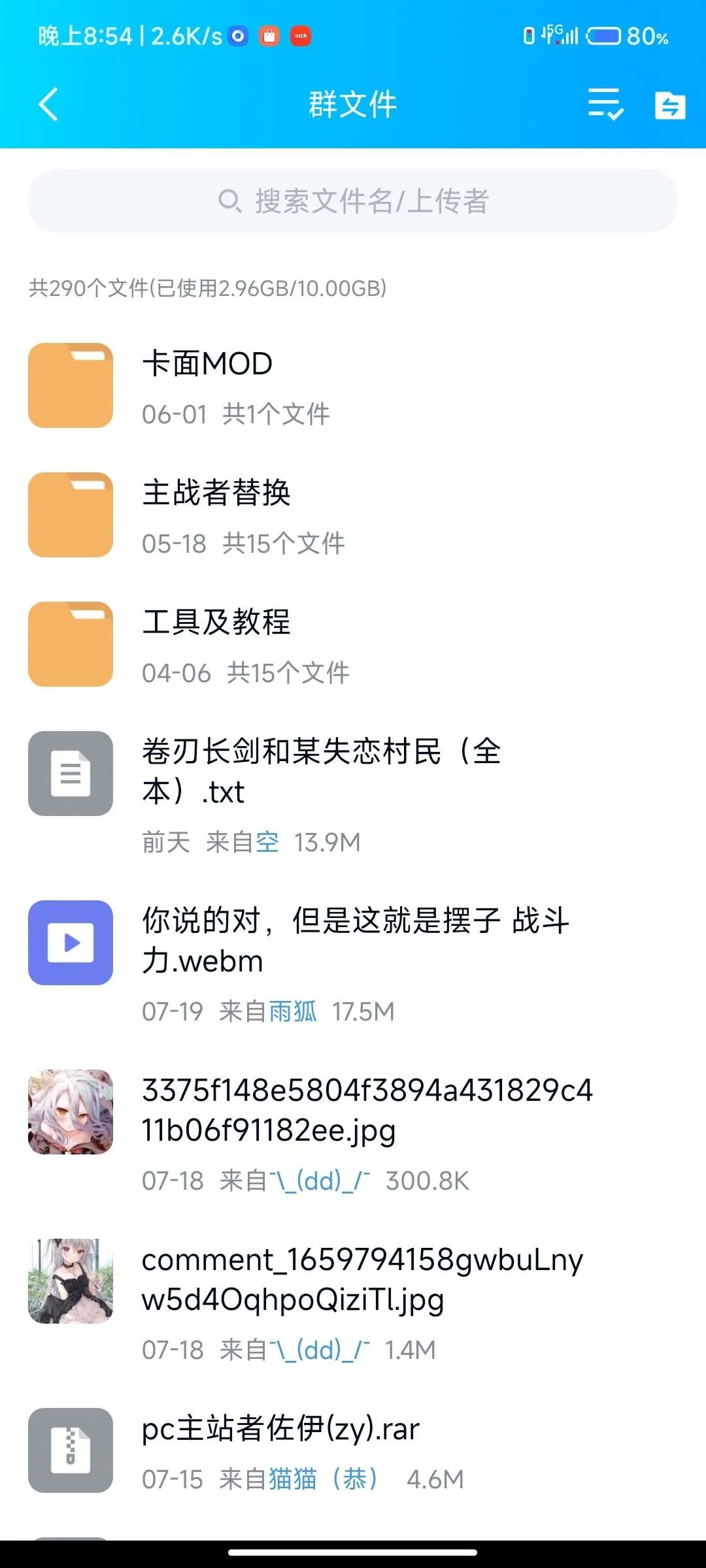Viewport: 706px width, 1568px height.
Task: Open the multi-select list icon
Action: [605, 105]
